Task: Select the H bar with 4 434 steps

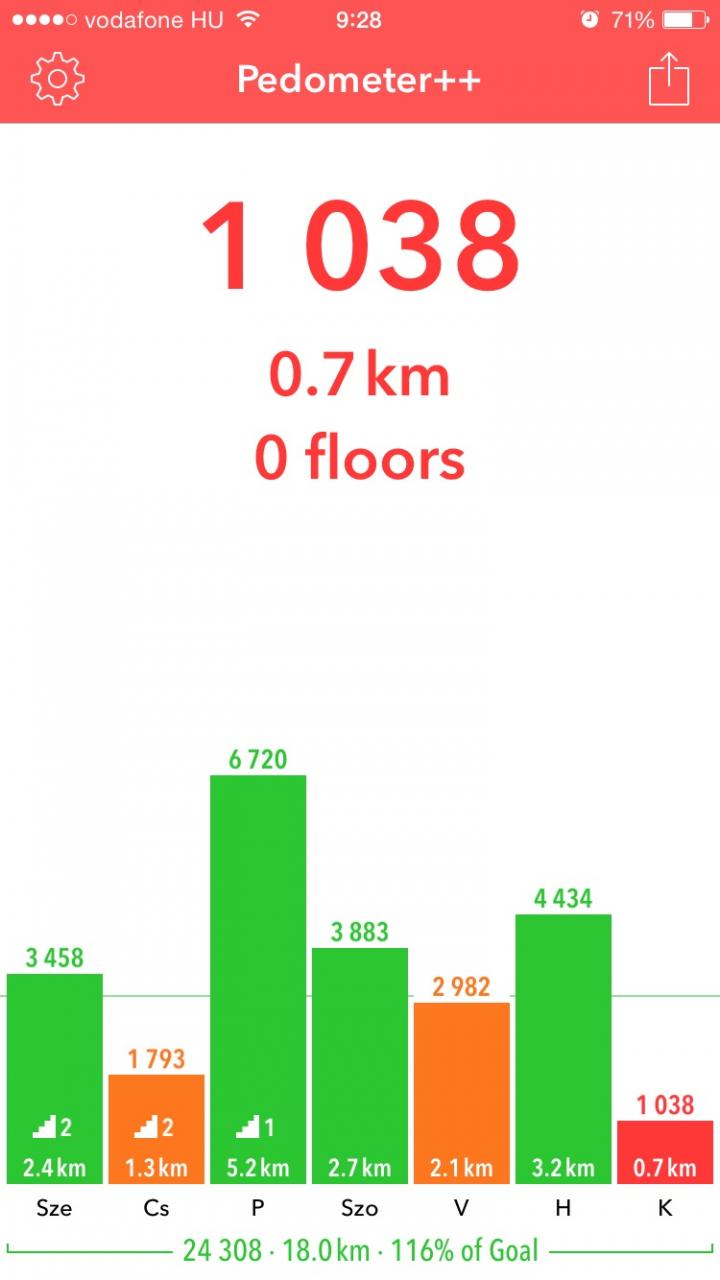Action: tap(563, 1049)
